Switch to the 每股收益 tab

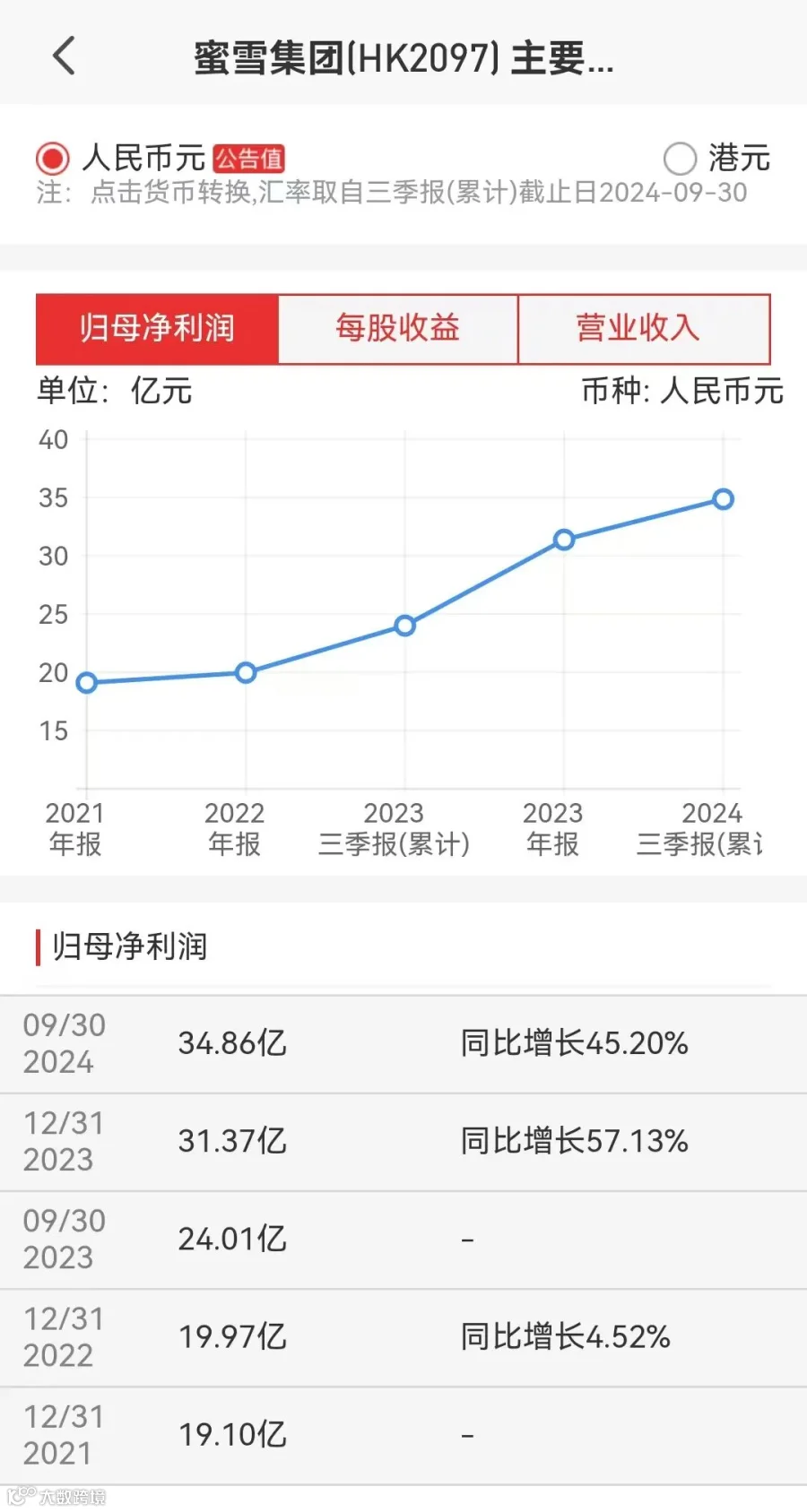[398, 328]
